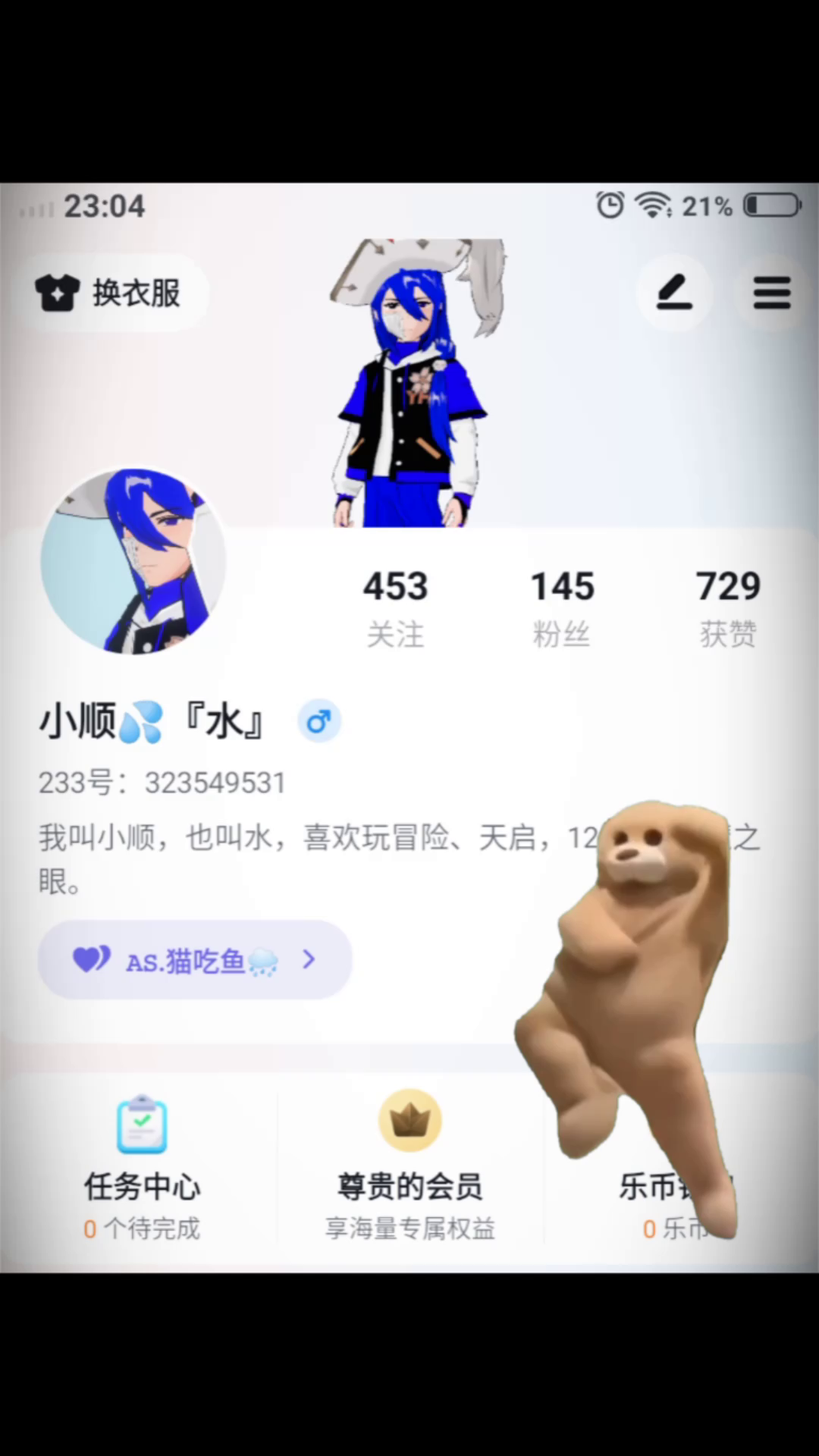Open the edit profile pencil icon

pyautogui.click(x=674, y=293)
